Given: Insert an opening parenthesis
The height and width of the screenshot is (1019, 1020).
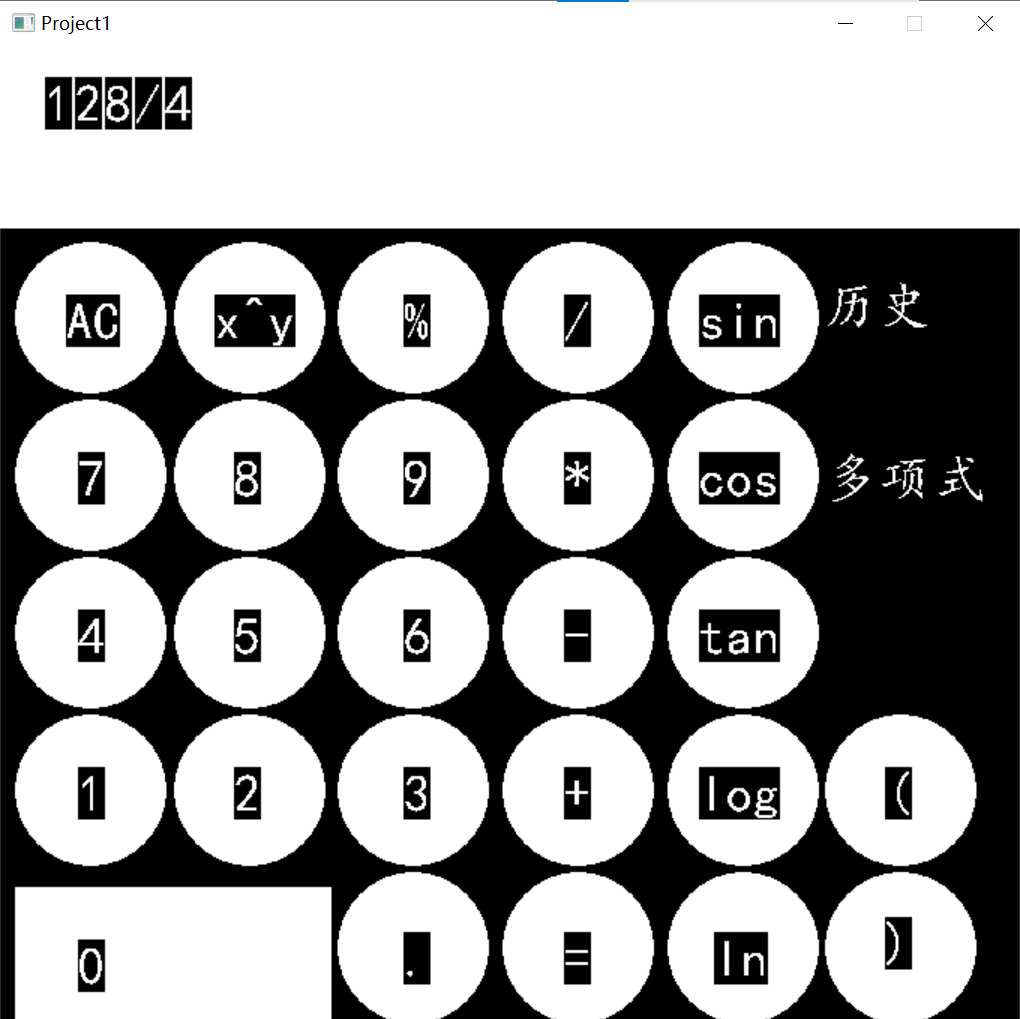Looking at the screenshot, I should [x=900, y=793].
